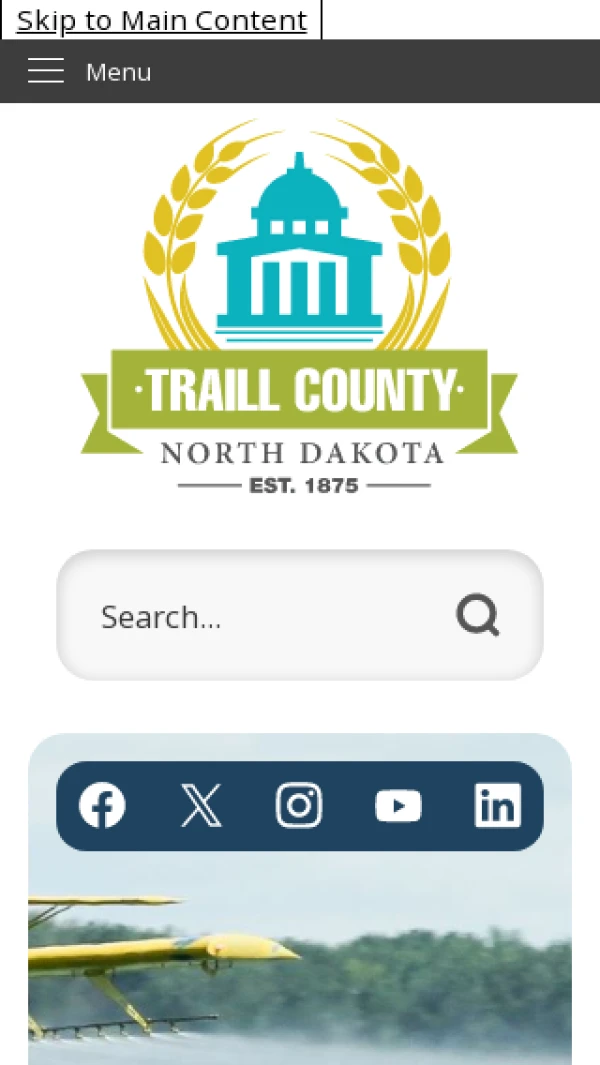Open the LinkedIn page
The height and width of the screenshot is (1065, 600).
click(x=497, y=806)
